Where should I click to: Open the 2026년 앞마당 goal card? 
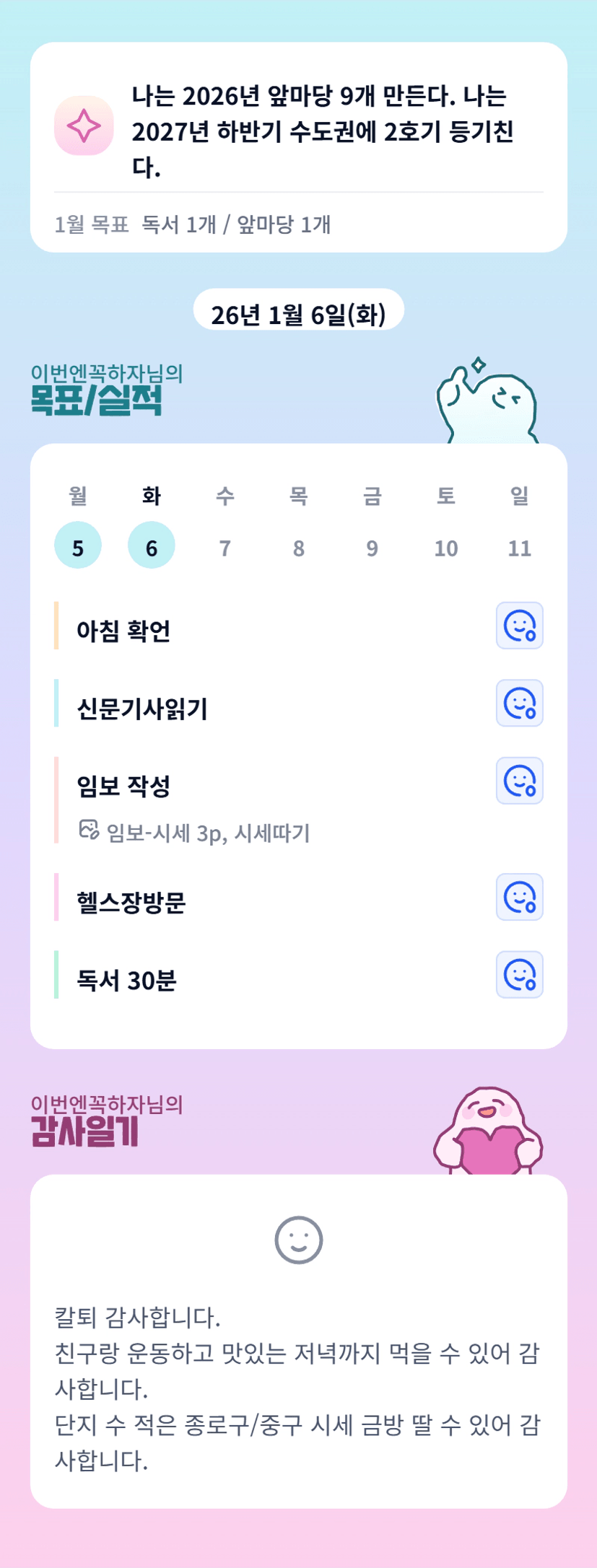click(299, 147)
